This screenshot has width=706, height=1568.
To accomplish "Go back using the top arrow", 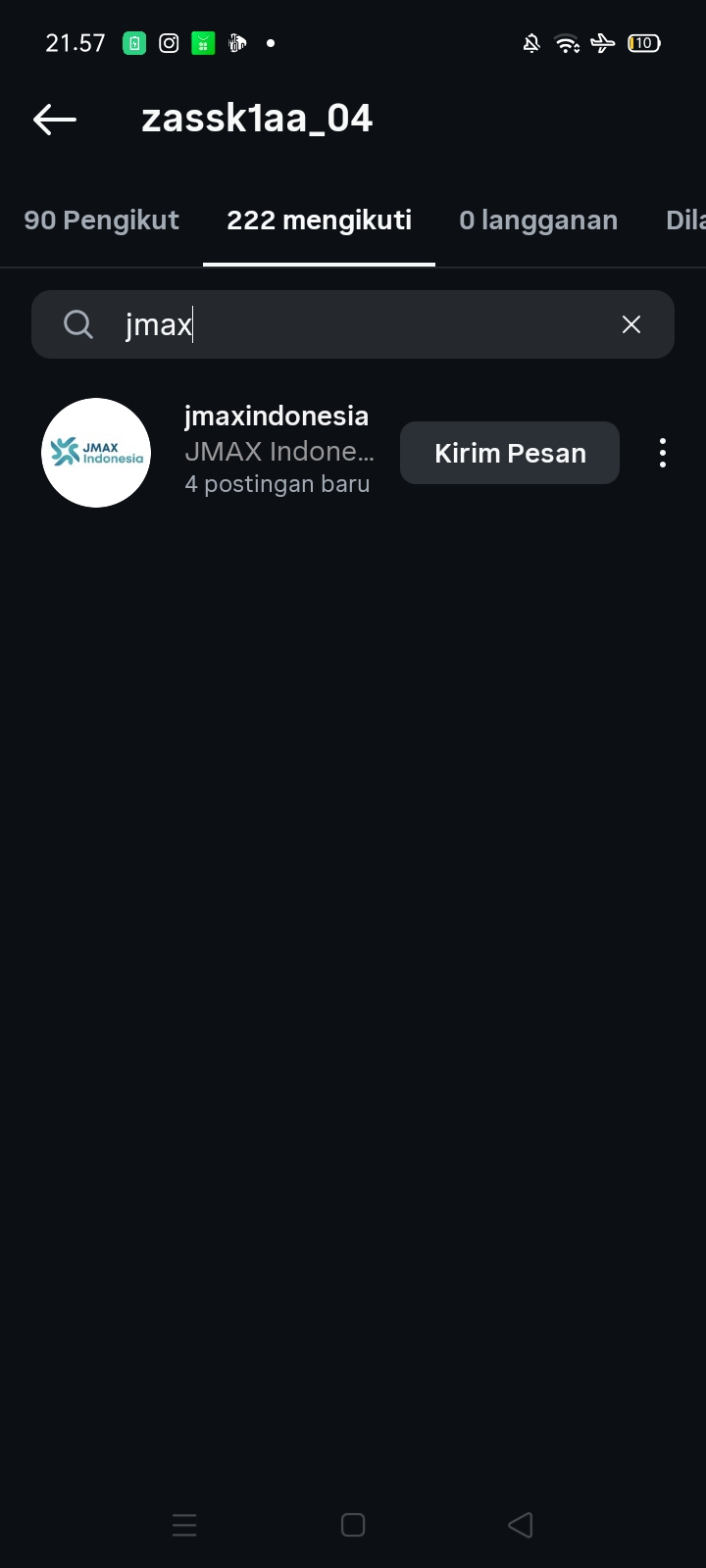I will (55, 120).
